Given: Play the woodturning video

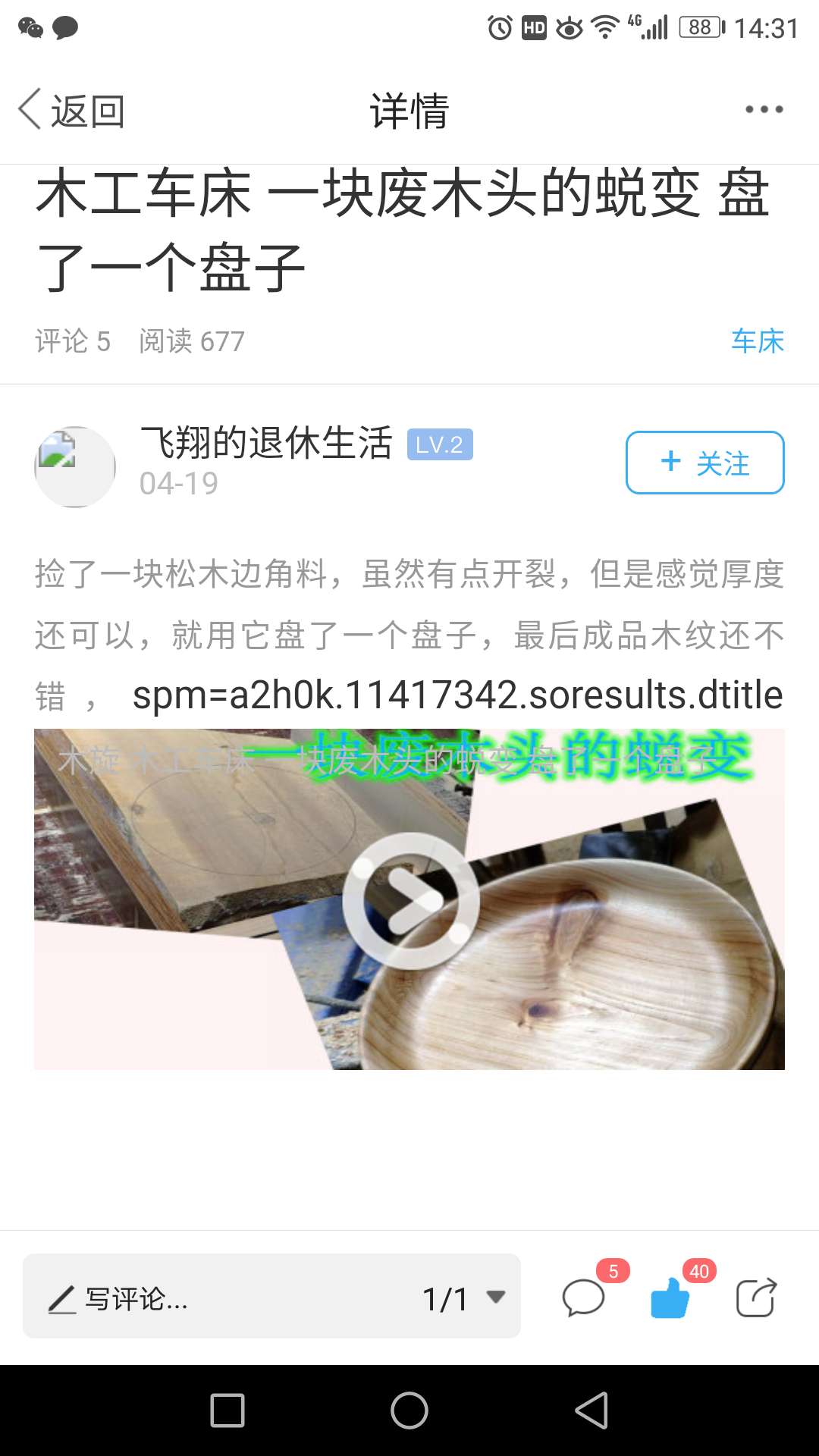Looking at the screenshot, I should coord(410,900).
